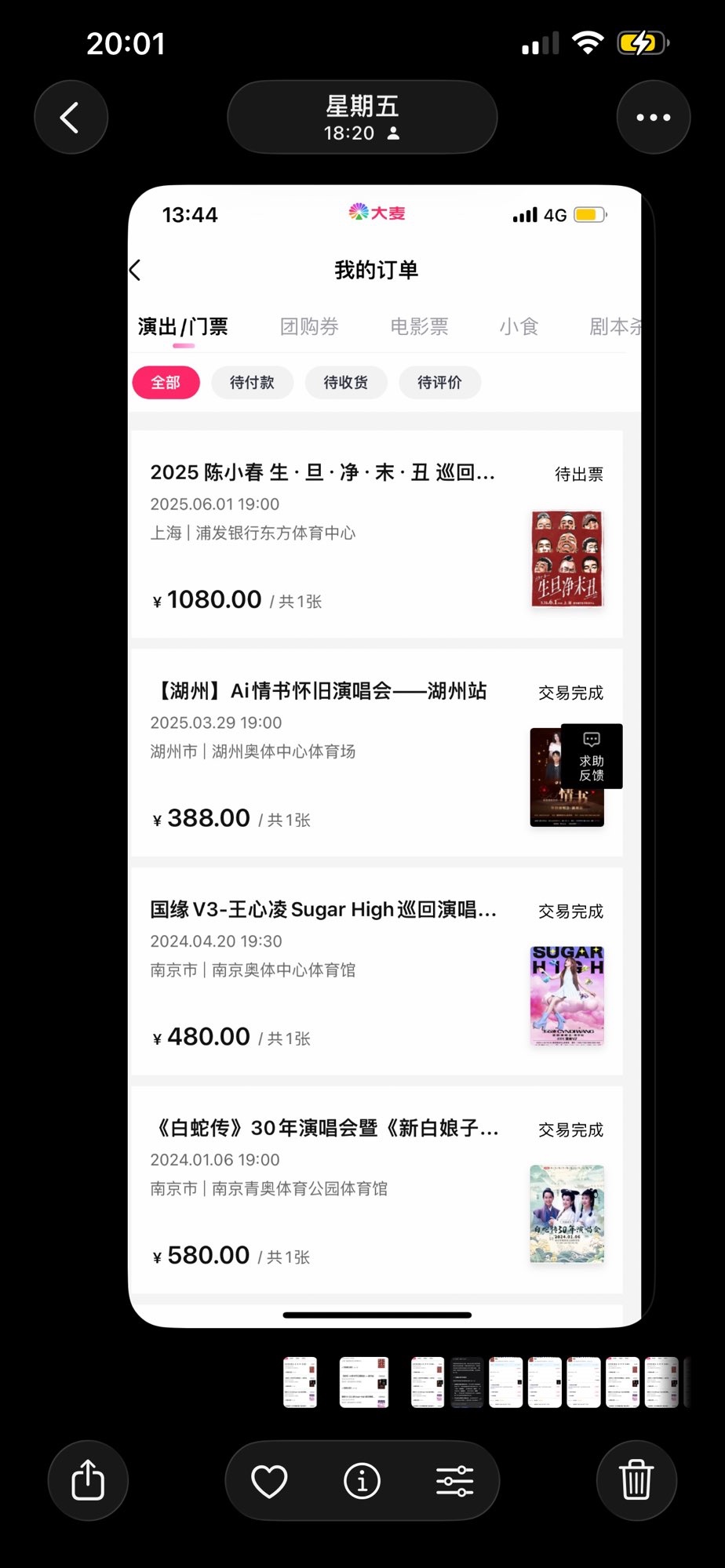
Task: Tap the back arrow to leave photo
Action: point(71,116)
